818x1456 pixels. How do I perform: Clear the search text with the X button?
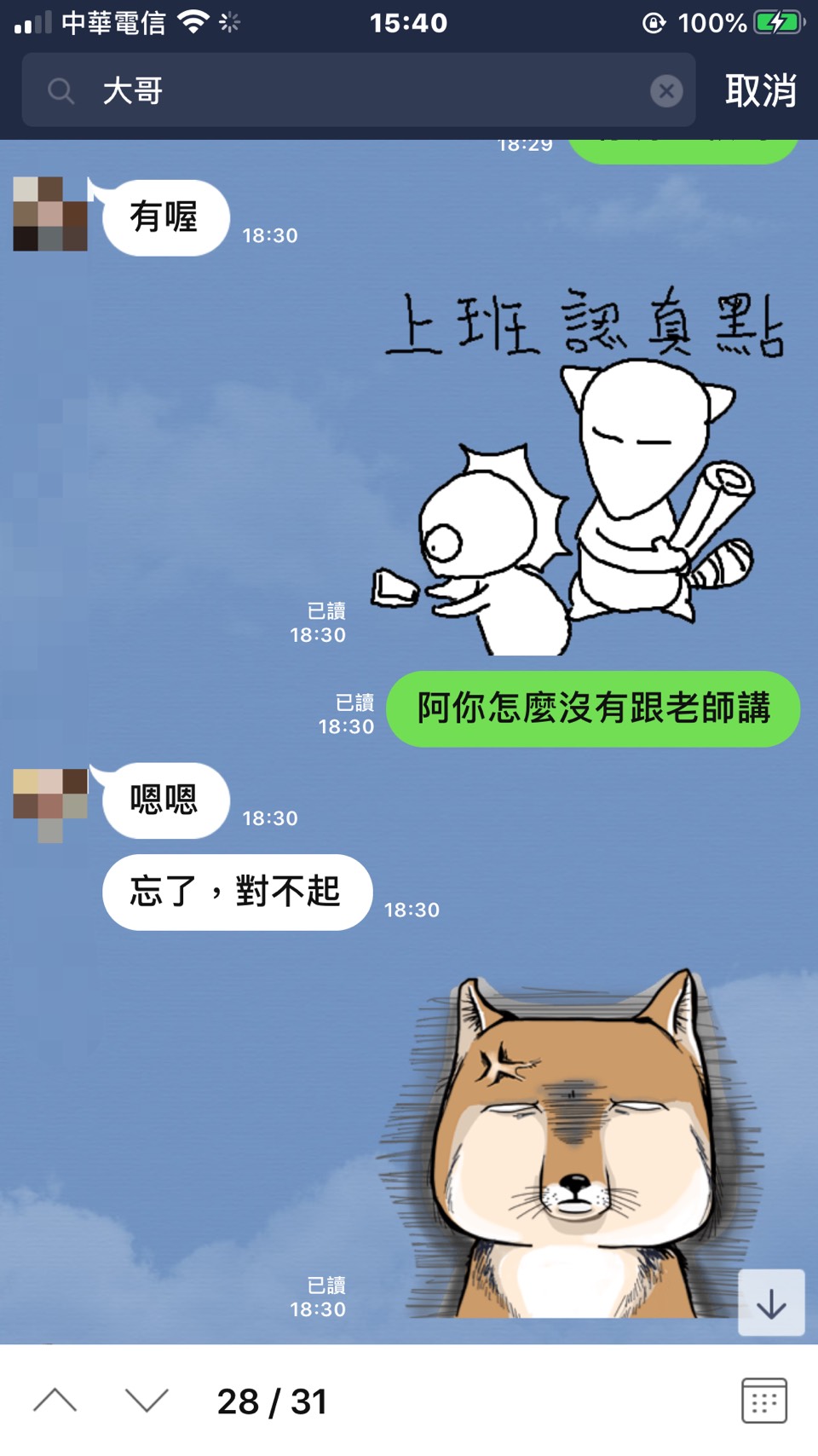coord(666,90)
